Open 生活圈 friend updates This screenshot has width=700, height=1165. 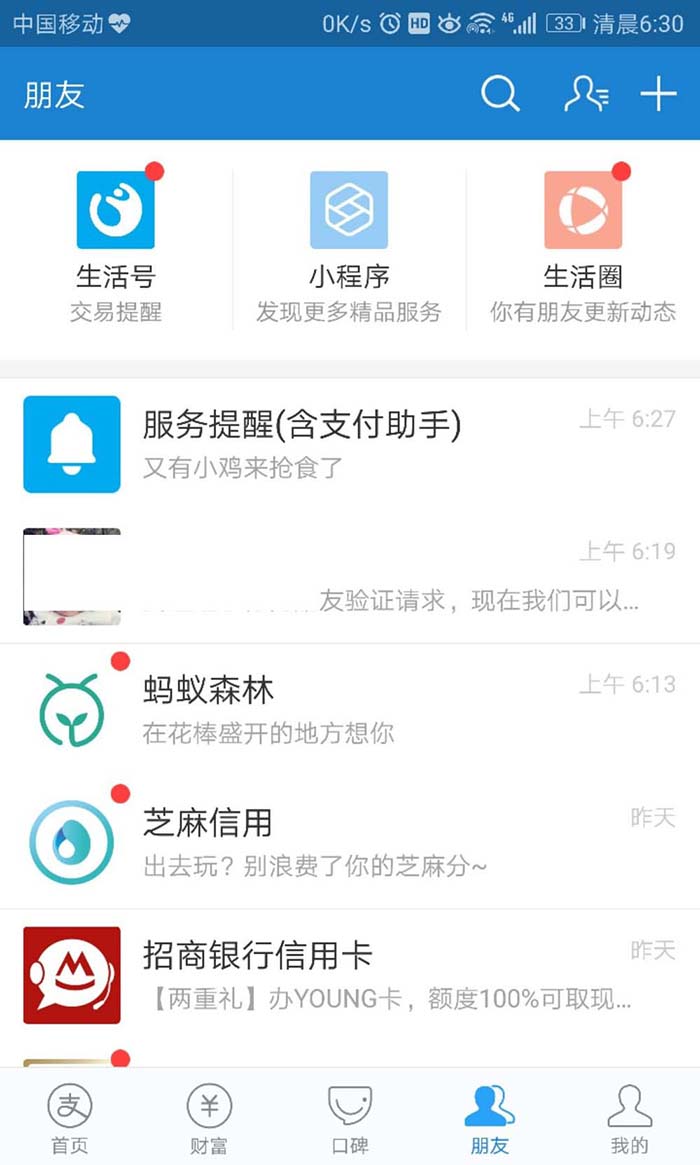[x=583, y=245]
